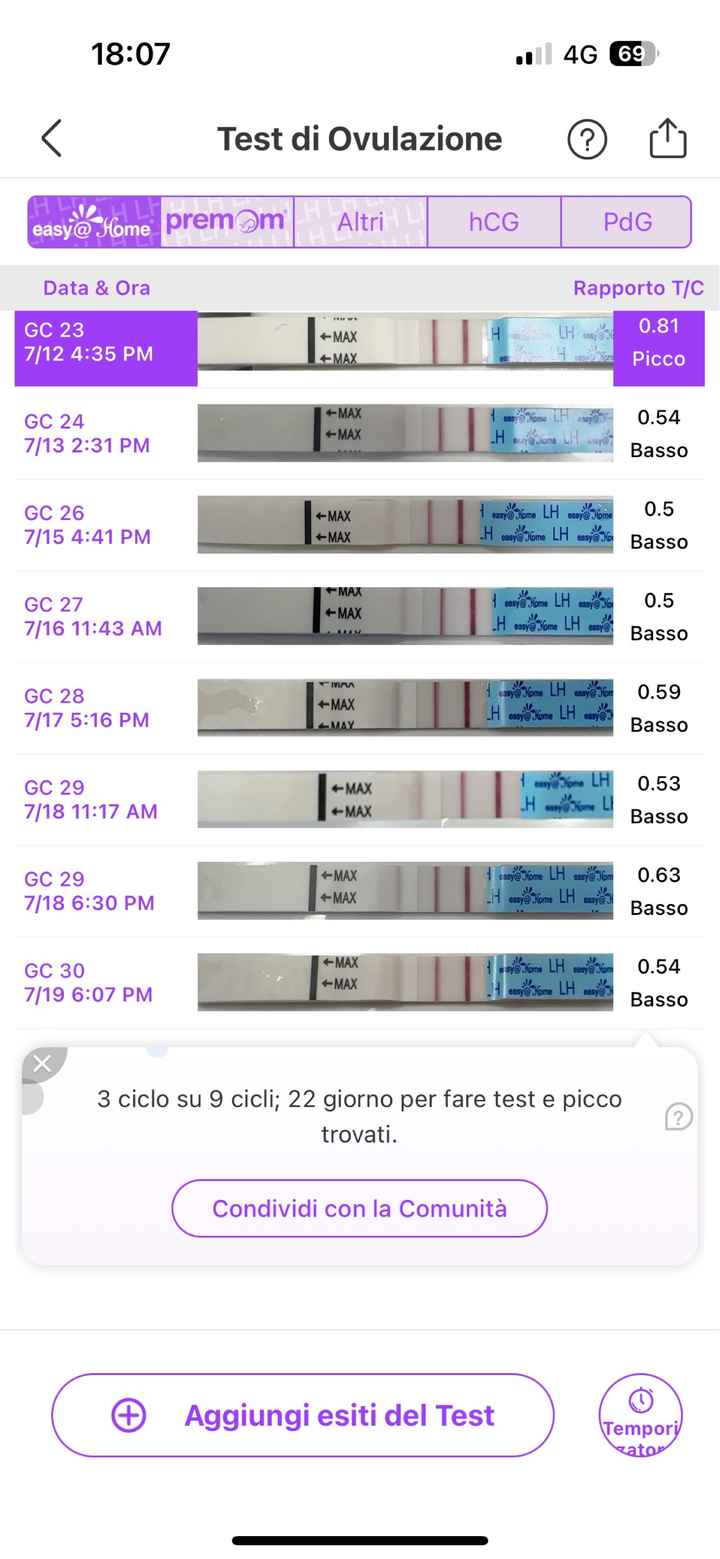The width and height of the screenshot is (720, 1559).
Task: Switch to the hCG tab
Action: click(x=494, y=221)
